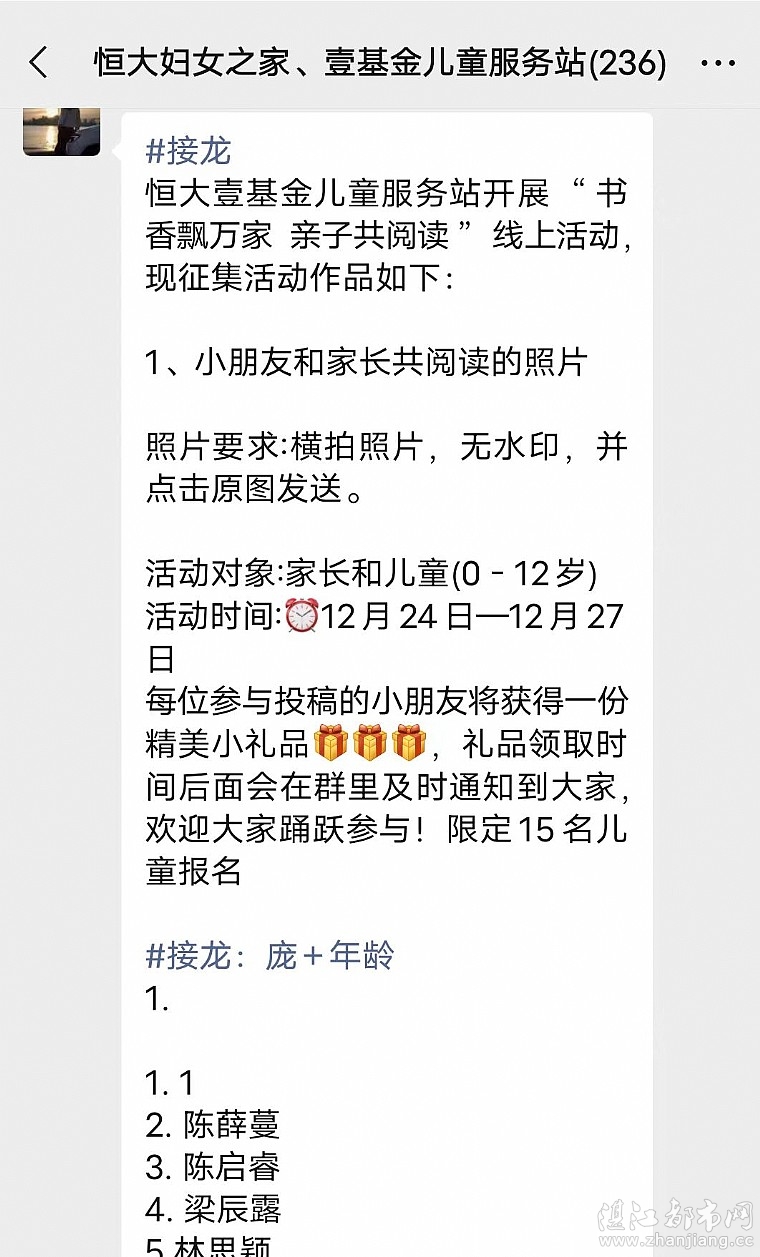Tap the "#接龙：庞＋年龄" sign-up line
Image resolution: width=760 pixels, height=1257 pixels.
pos(270,955)
